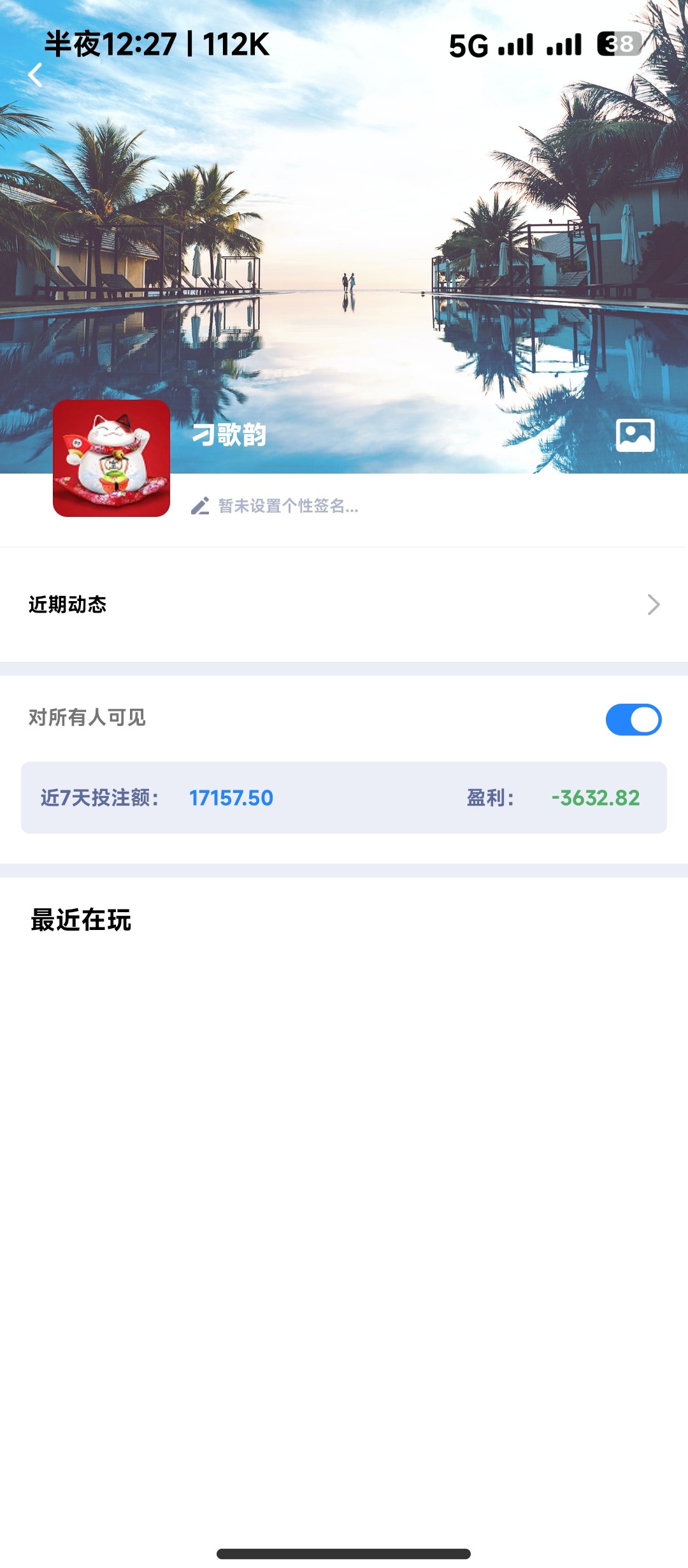688x1568 pixels.
Task: Edit the personal signature 暂未设置个性签名
Action: click(x=275, y=506)
